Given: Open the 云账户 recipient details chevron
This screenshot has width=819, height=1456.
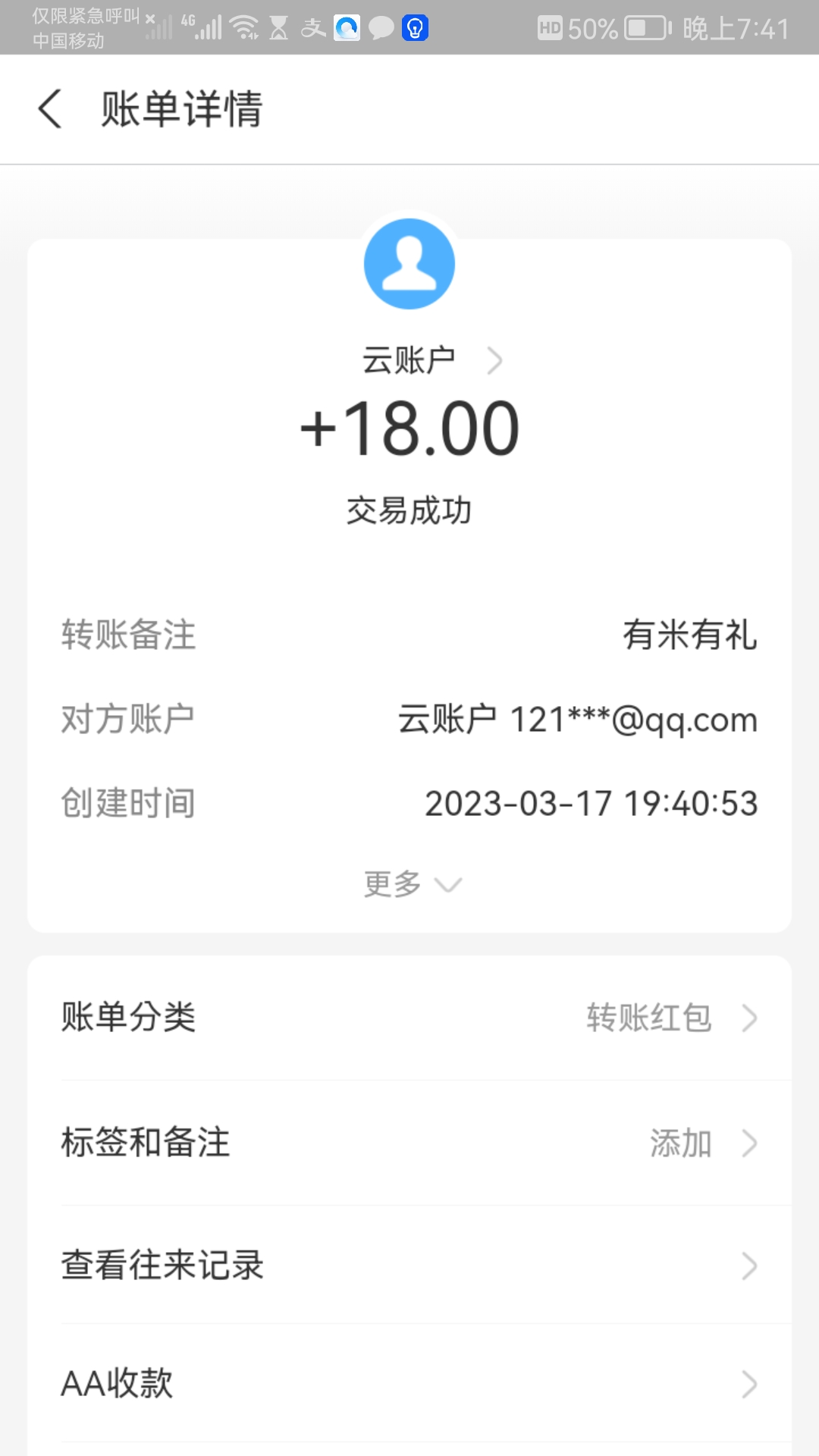Looking at the screenshot, I should 497,362.
